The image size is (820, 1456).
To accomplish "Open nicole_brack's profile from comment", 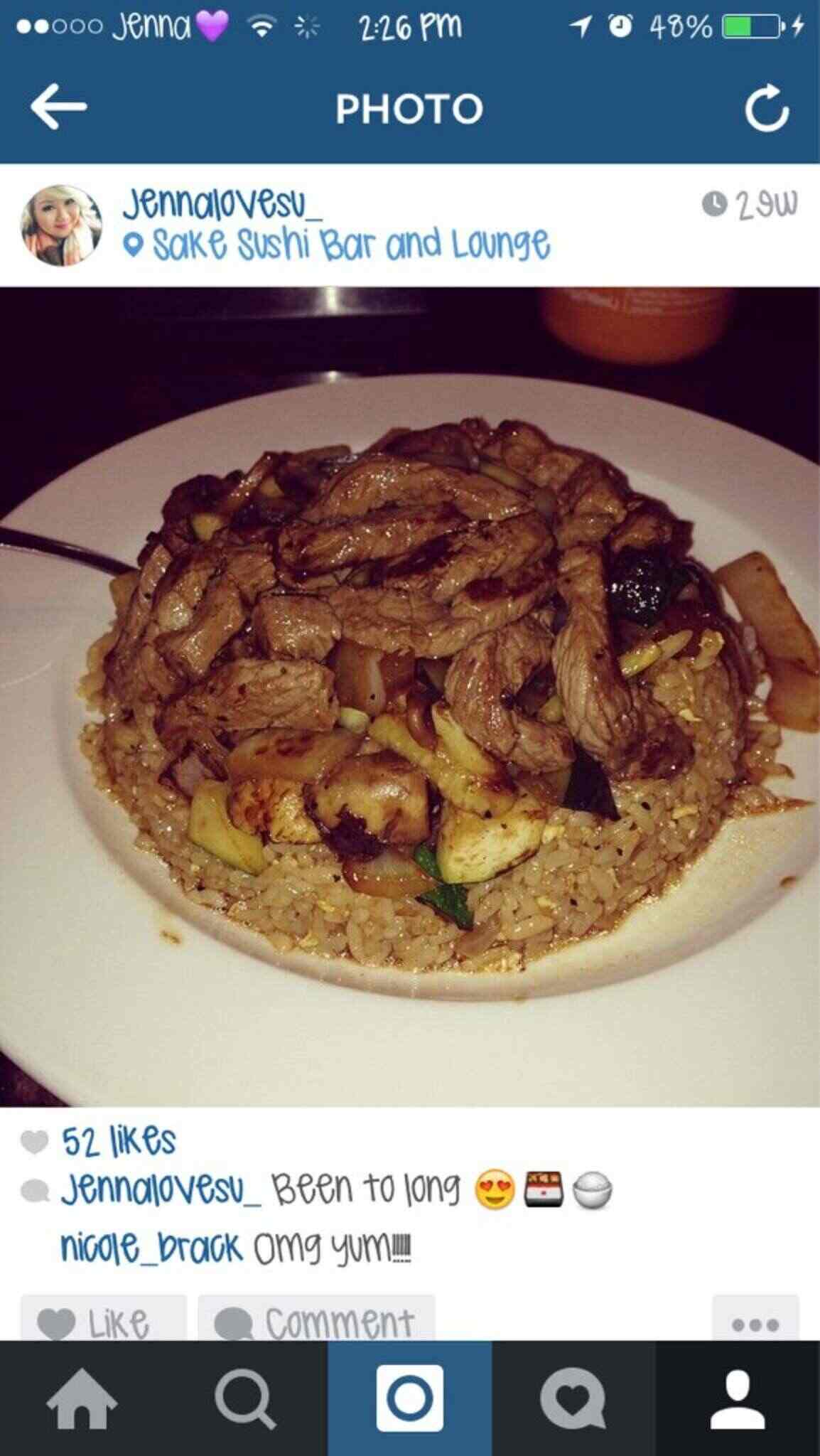I will pyautogui.click(x=151, y=1248).
